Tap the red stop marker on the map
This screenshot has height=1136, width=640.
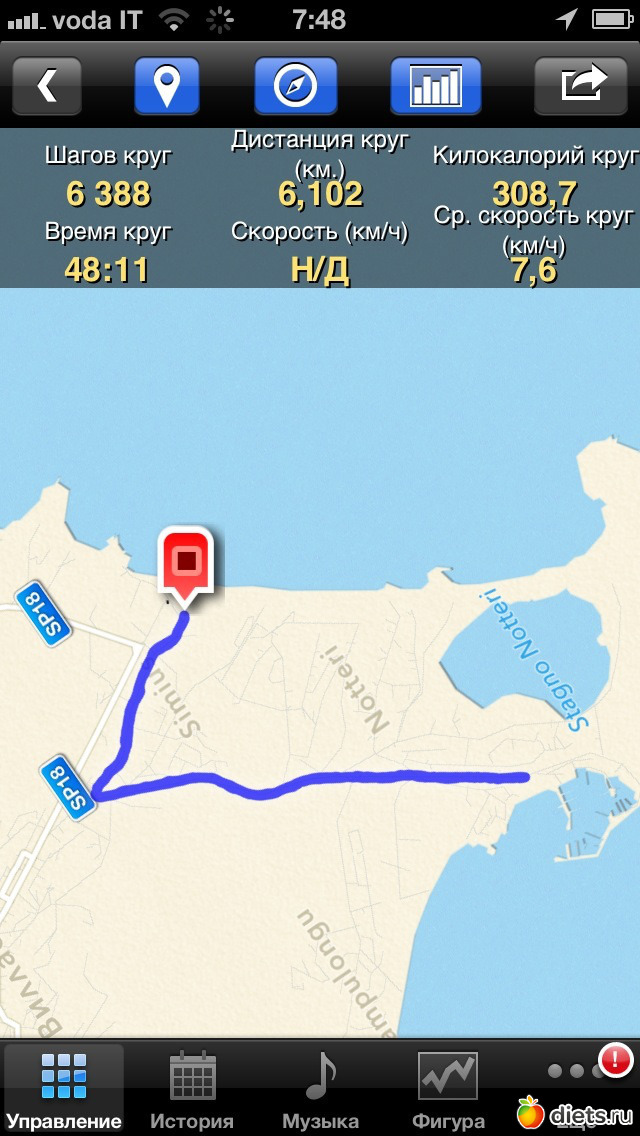pyautogui.click(x=186, y=560)
